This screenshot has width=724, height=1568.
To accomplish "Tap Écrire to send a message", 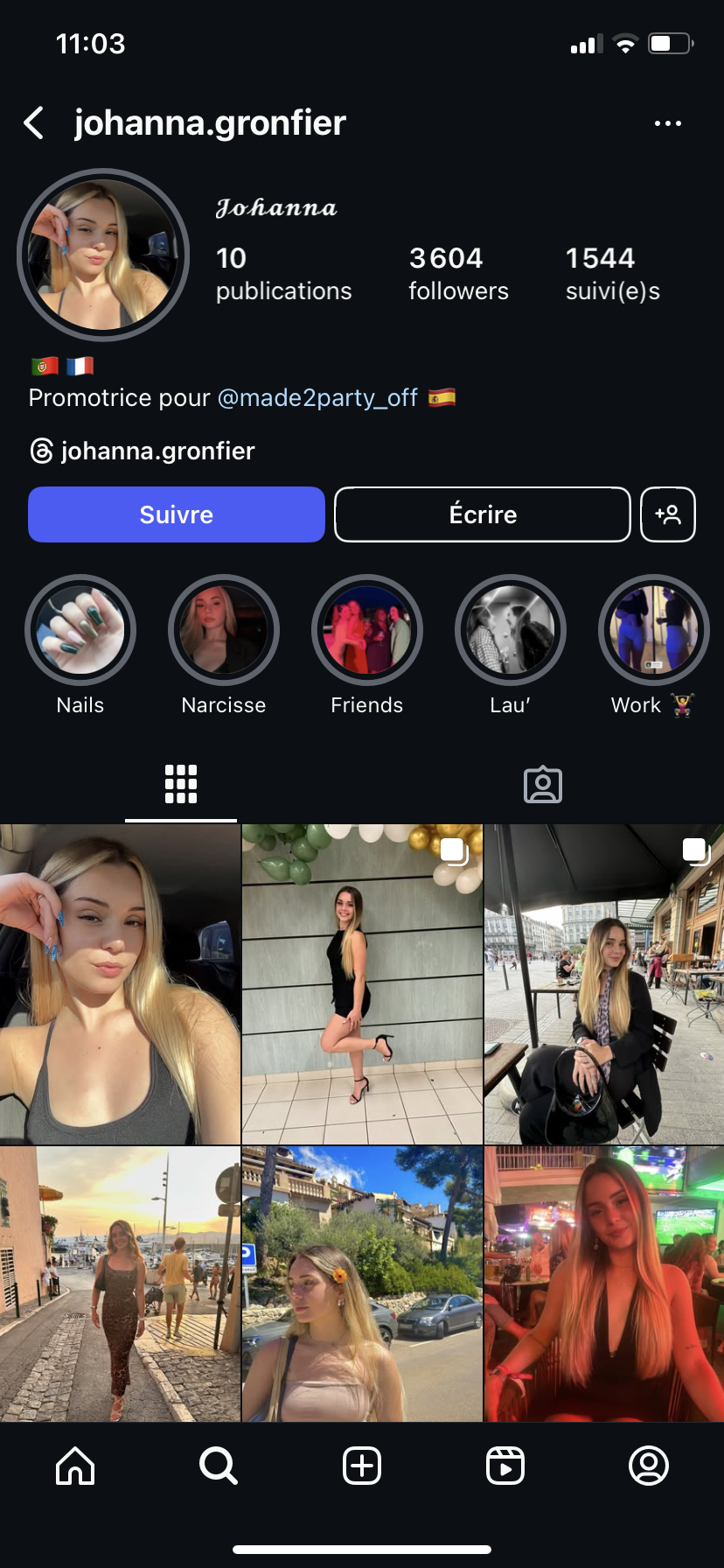I will (483, 514).
